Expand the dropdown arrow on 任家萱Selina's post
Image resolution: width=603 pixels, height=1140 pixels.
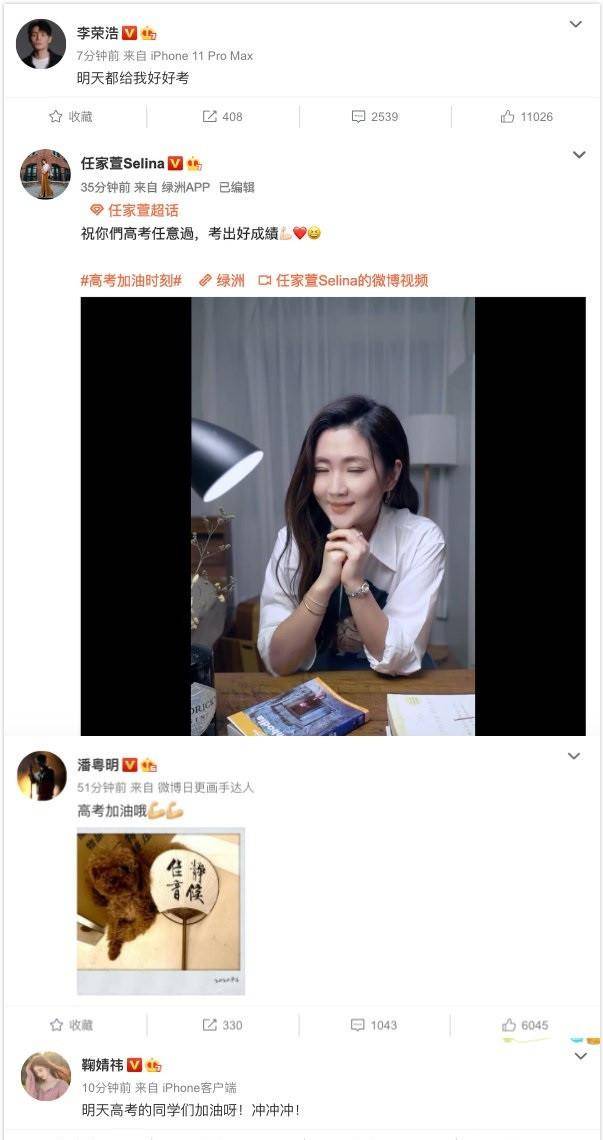tap(578, 155)
